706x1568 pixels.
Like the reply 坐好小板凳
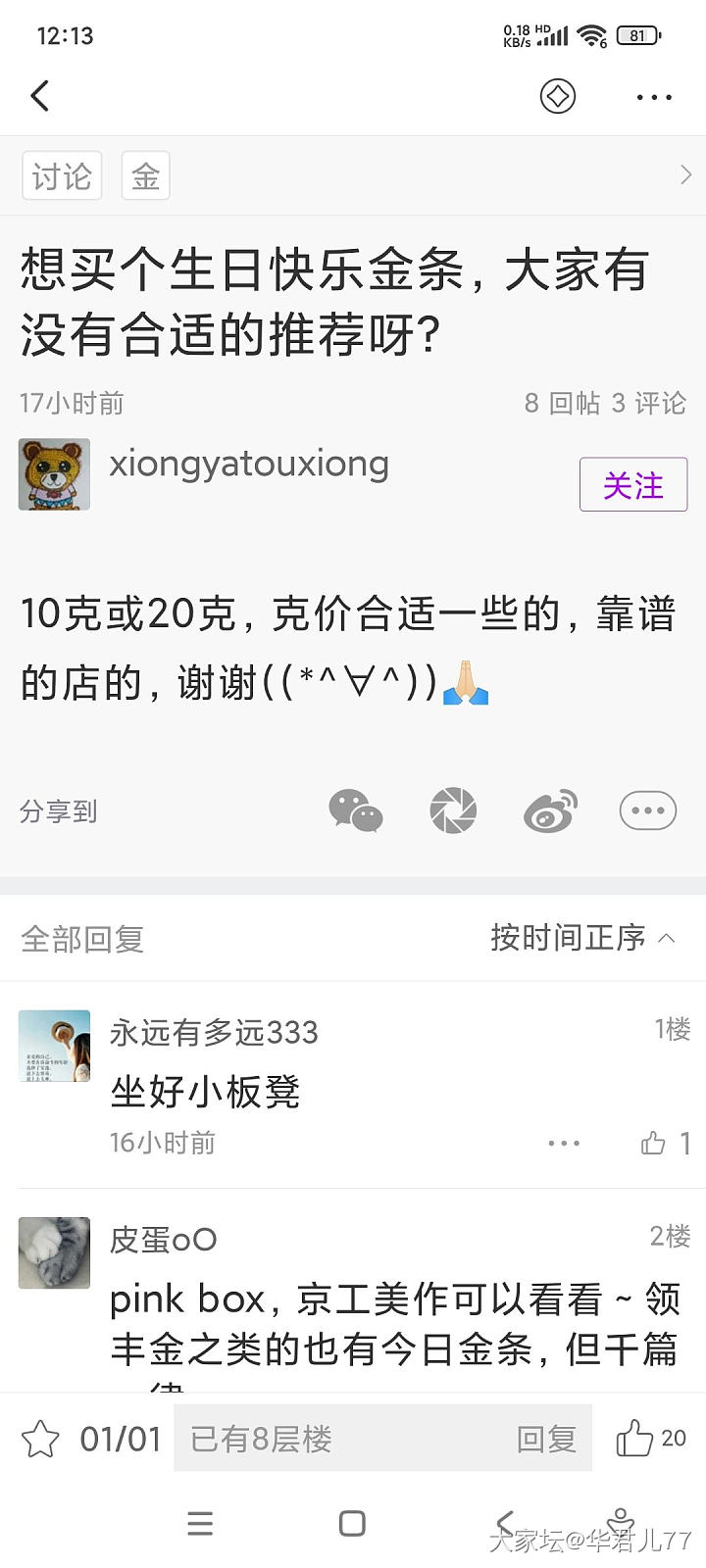coord(654,1143)
